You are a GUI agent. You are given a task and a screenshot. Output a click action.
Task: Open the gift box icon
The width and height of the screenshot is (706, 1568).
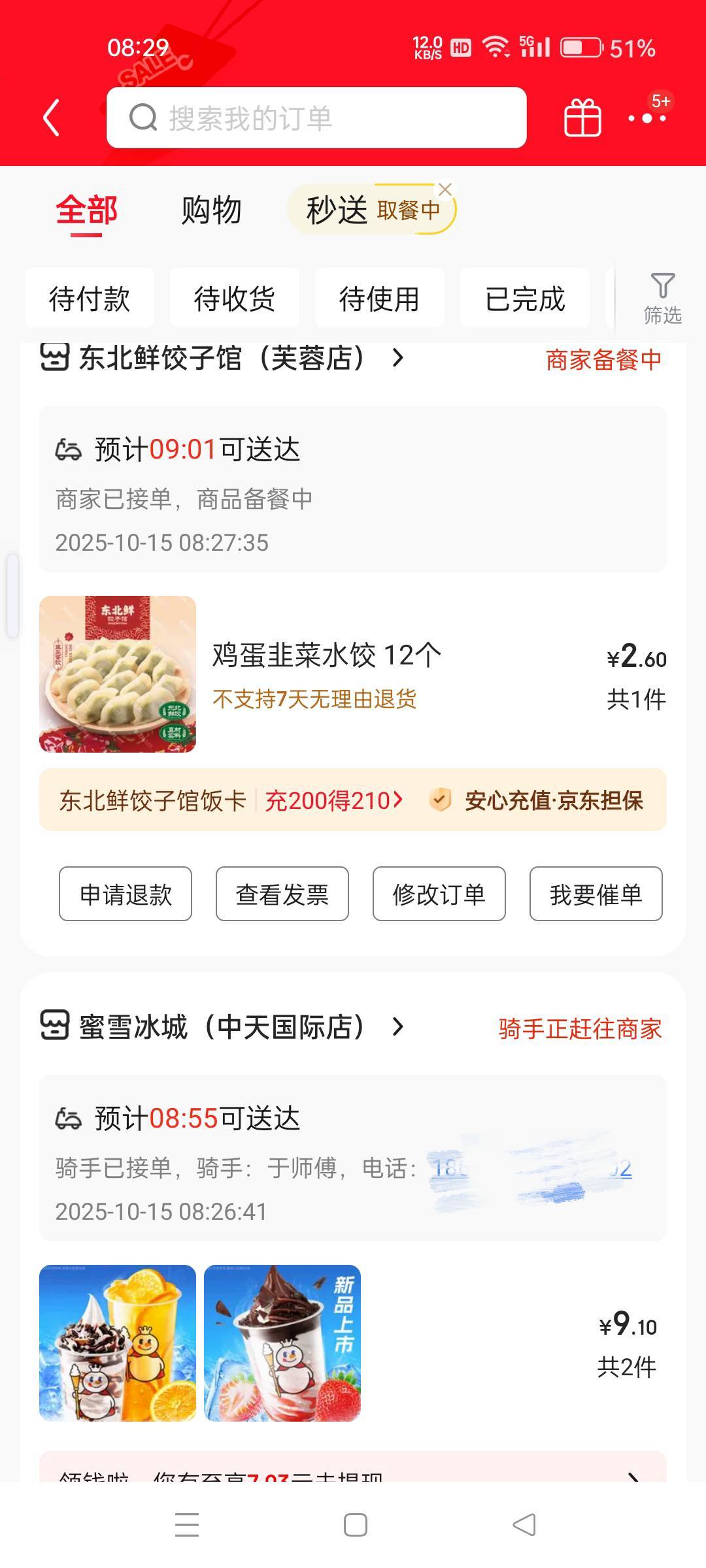(x=582, y=118)
